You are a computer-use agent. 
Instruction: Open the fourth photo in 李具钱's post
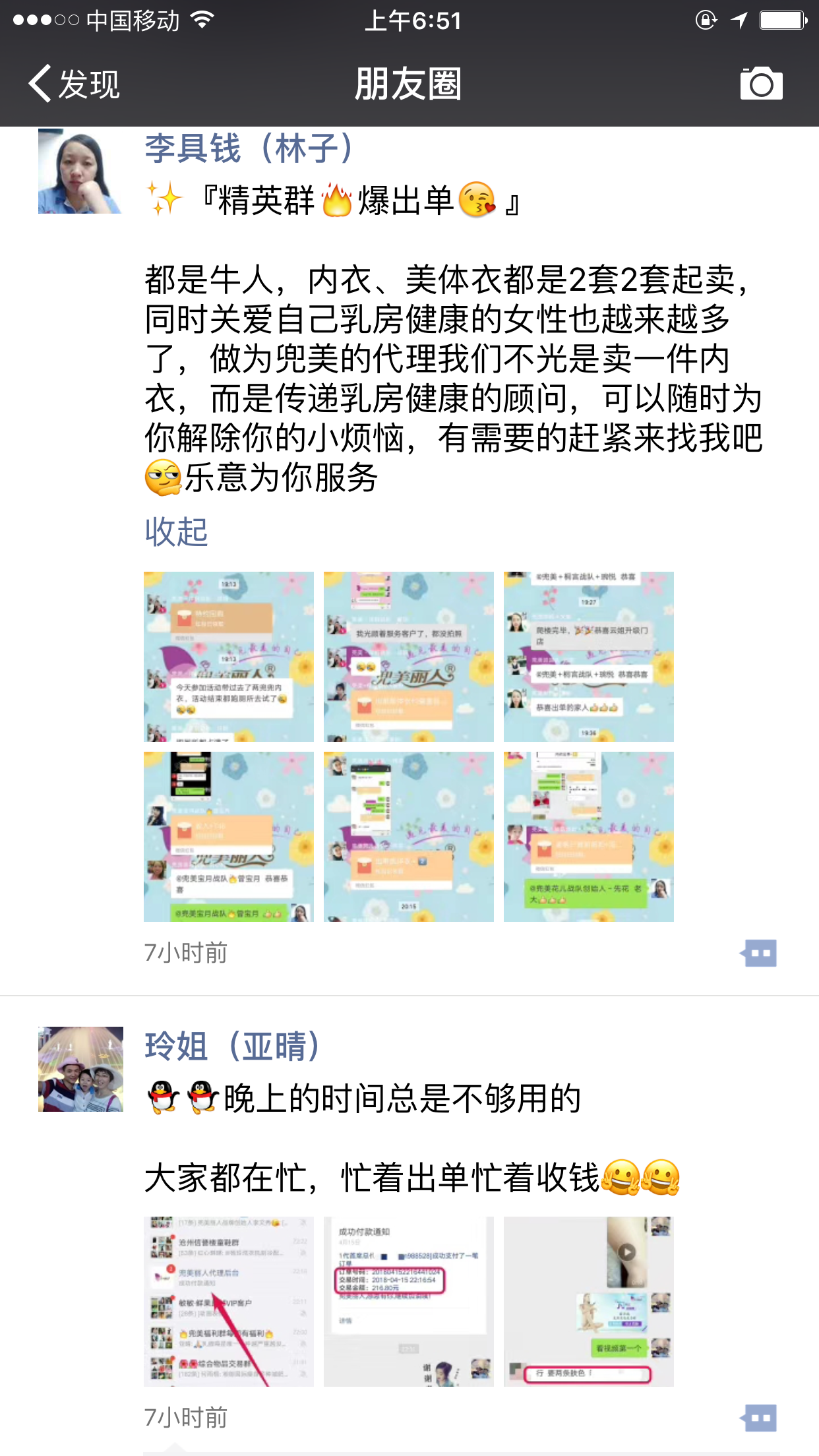229,836
